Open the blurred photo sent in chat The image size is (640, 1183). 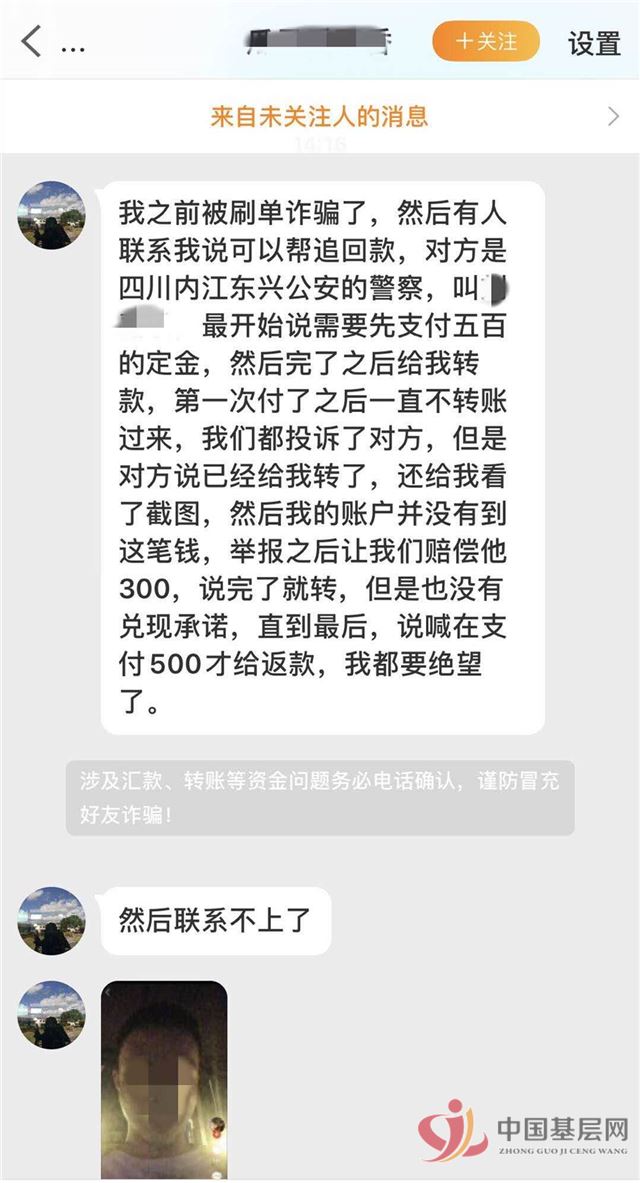(164, 1078)
